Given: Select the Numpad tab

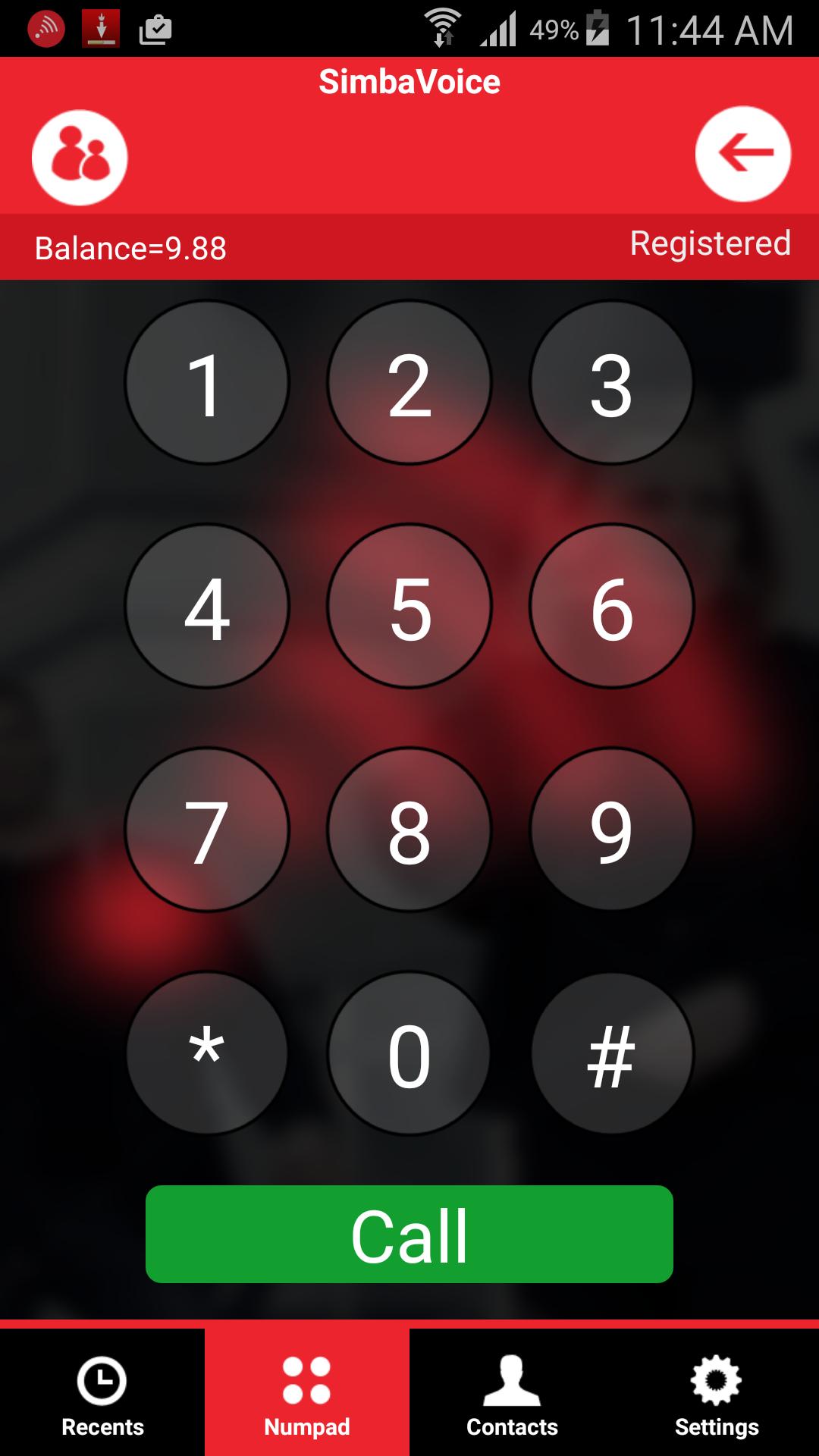Looking at the screenshot, I should tap(307, 1394).
